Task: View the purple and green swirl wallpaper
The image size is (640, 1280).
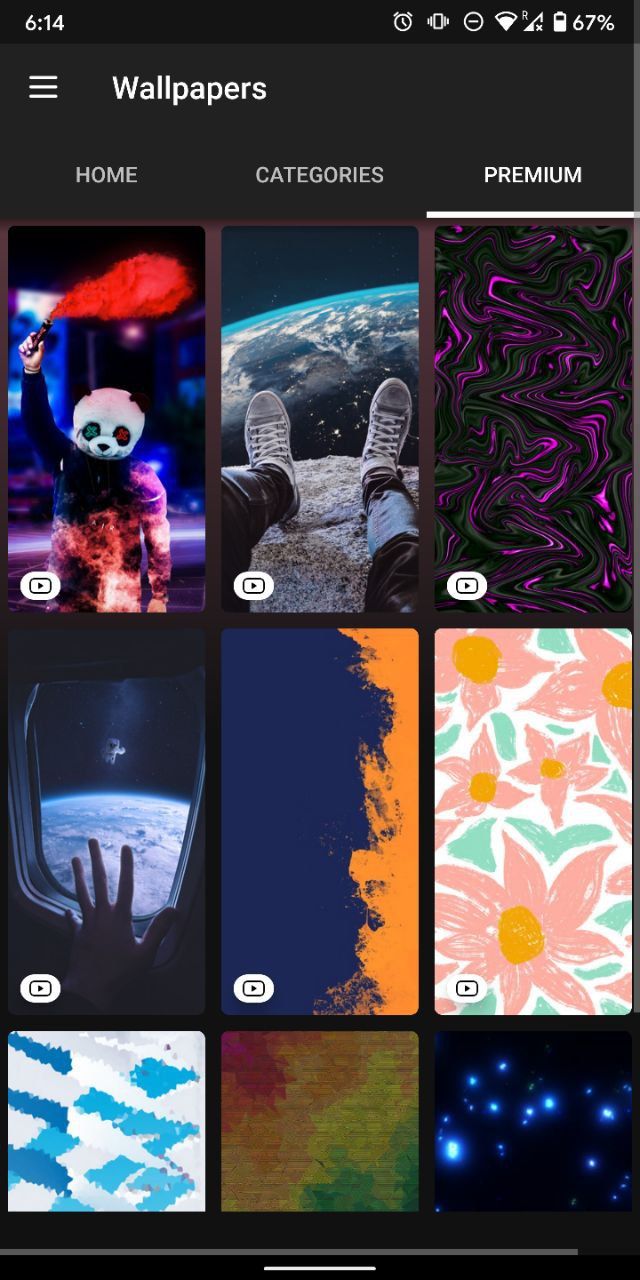Action: (532, 418)
